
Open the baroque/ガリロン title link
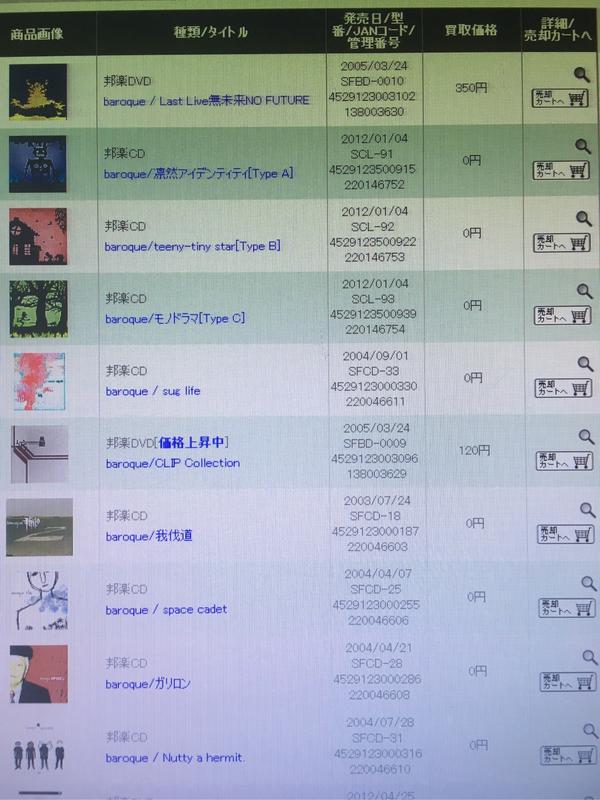(148, 684)
